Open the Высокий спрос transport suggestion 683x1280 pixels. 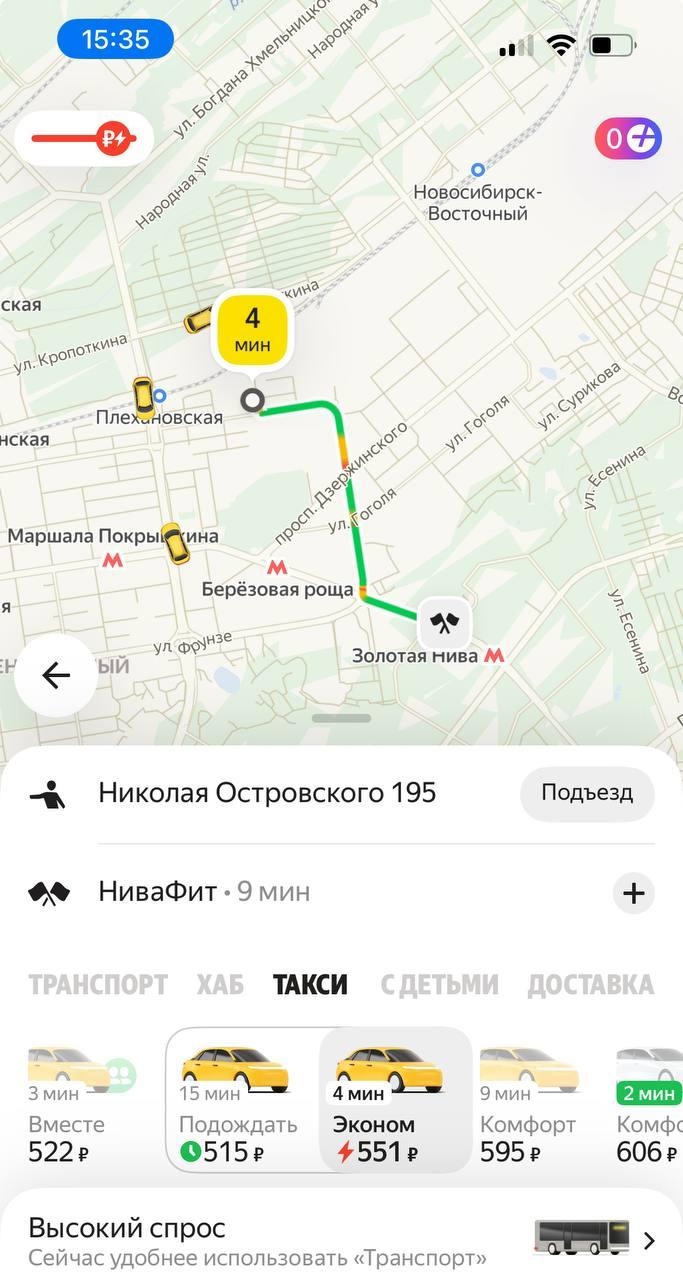pyautogui.click(x=341, y=1238)
